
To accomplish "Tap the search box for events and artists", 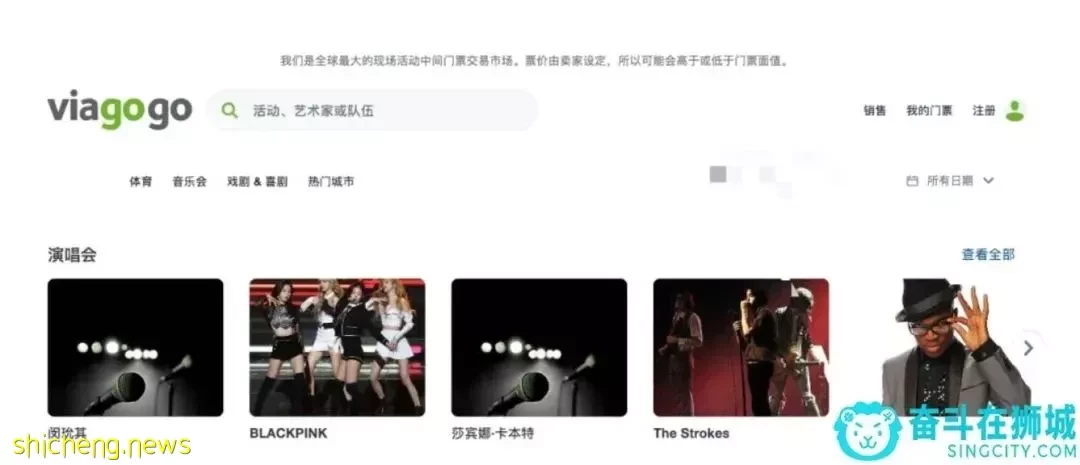I will (380, 111).
